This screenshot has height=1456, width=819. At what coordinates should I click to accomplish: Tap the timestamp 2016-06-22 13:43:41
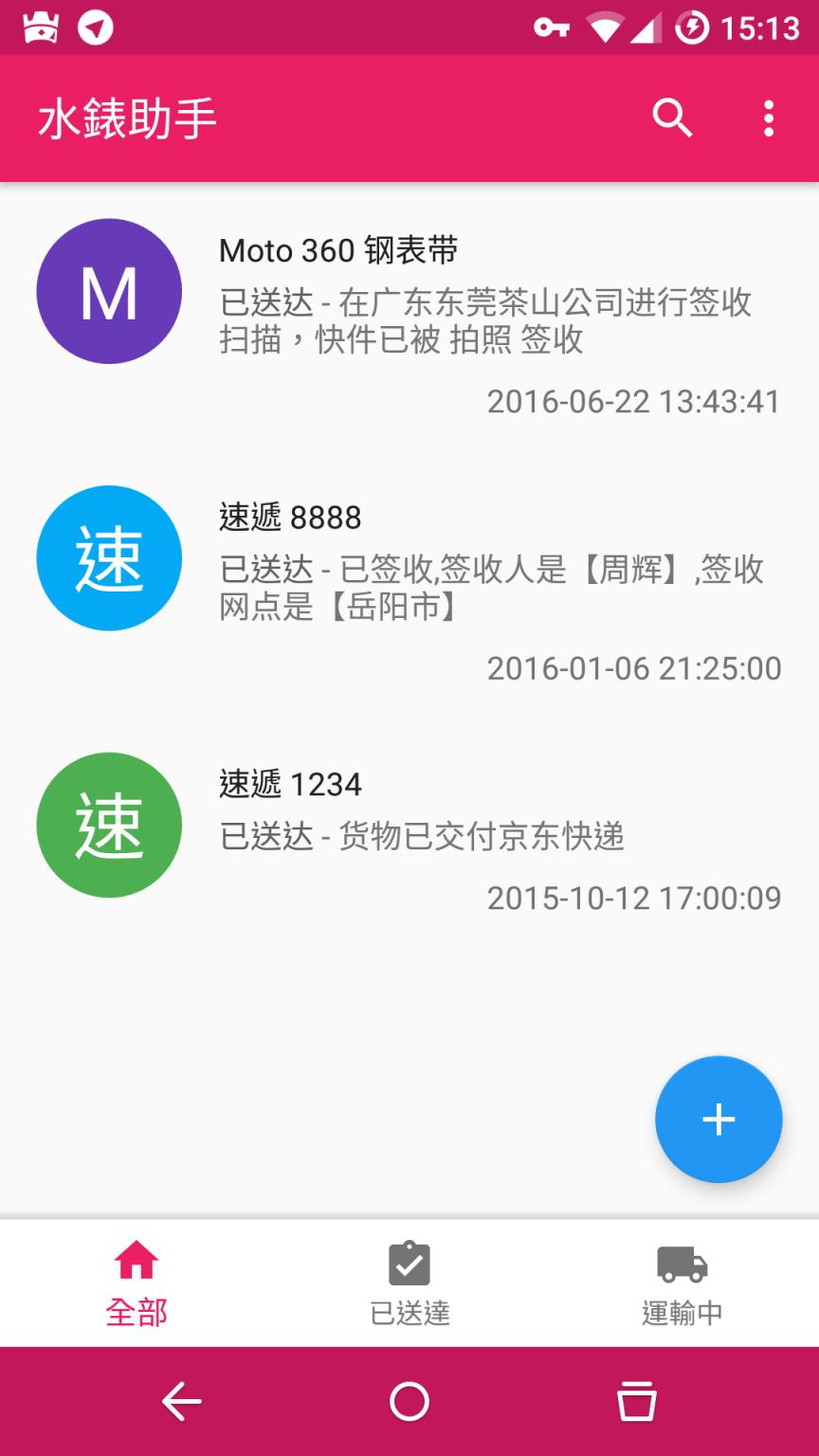coord(634,402)
